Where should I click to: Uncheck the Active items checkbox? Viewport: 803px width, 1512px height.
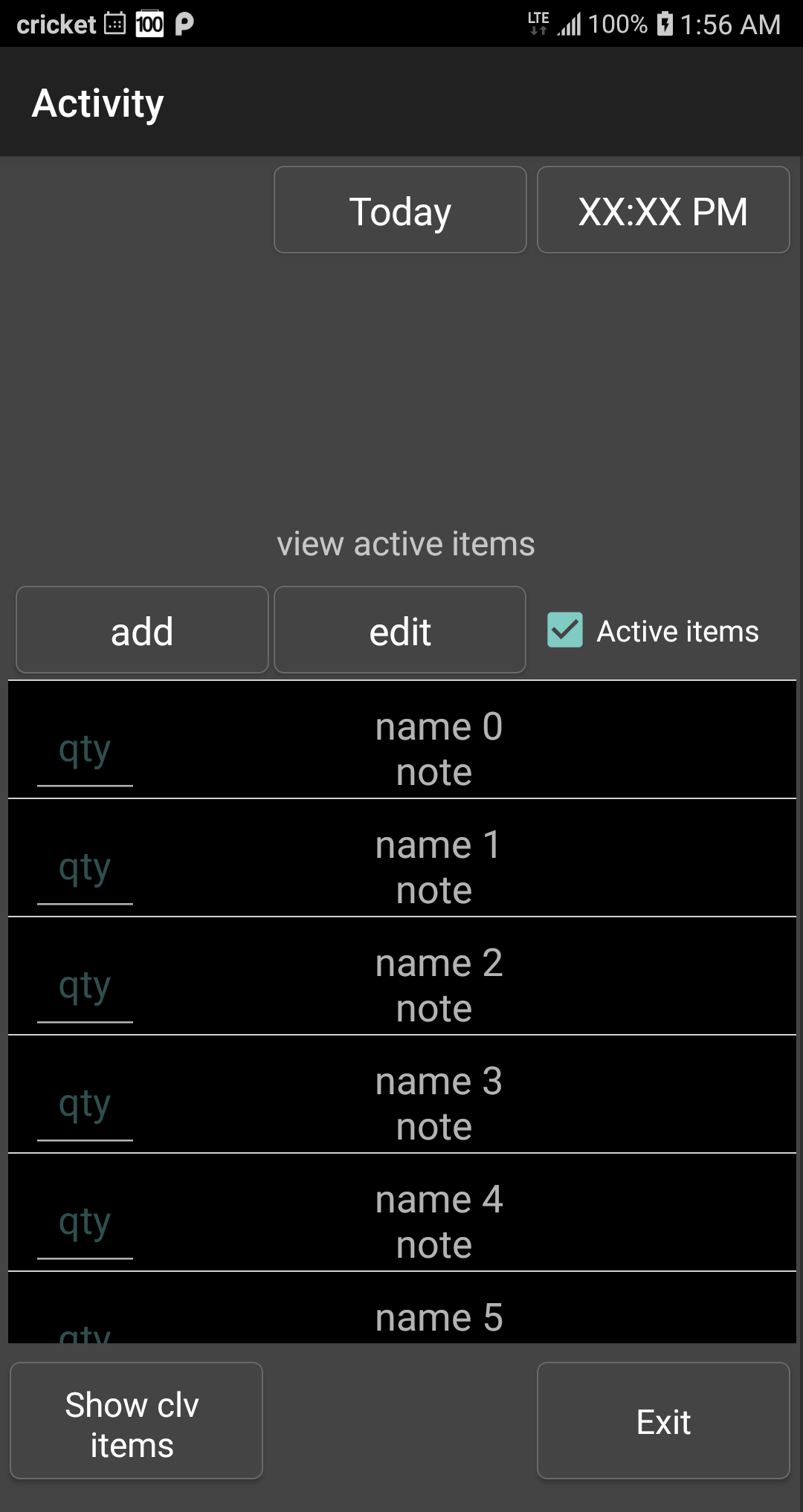[x=565, y=630]
